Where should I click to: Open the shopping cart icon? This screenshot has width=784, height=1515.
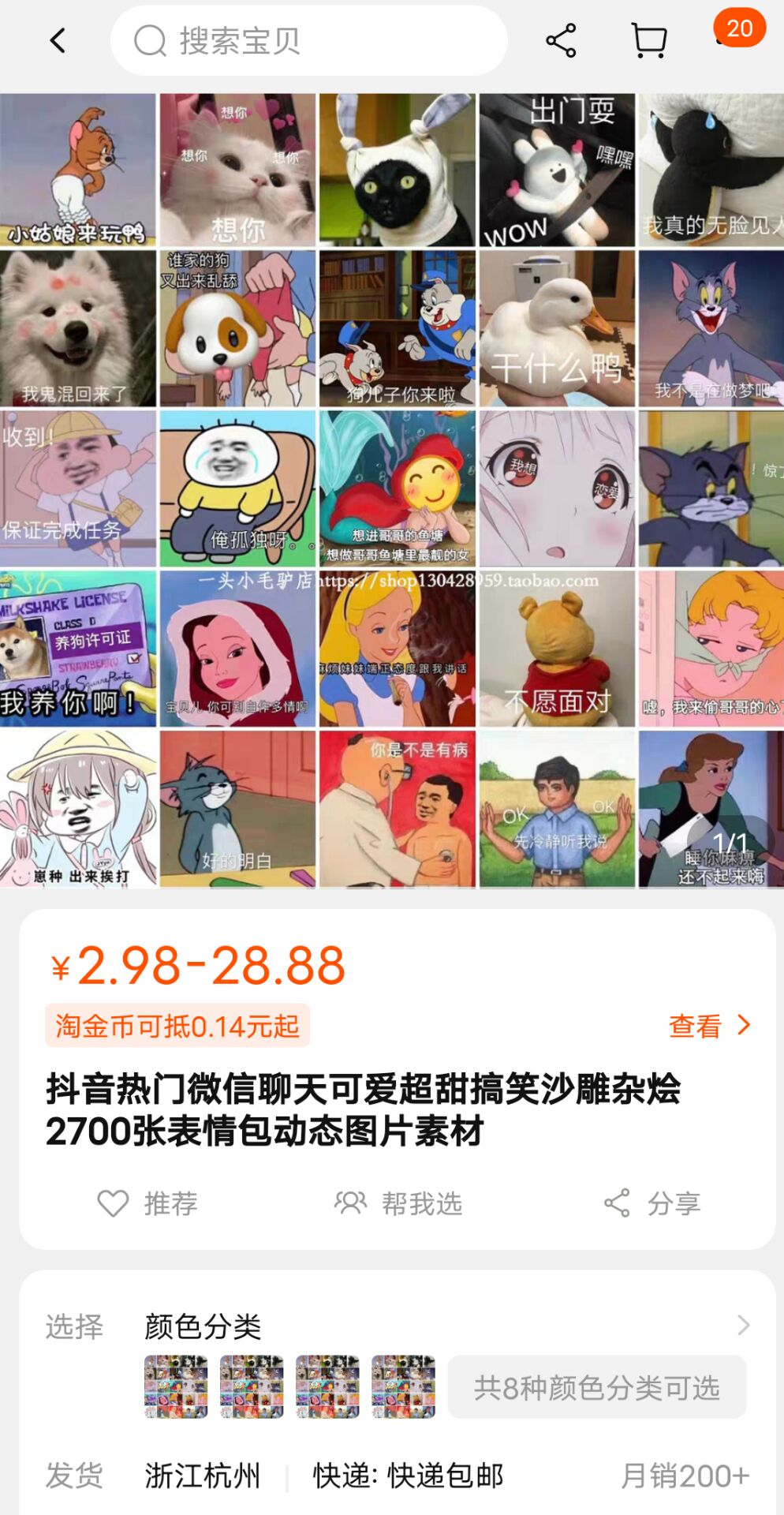coord(647,41)
